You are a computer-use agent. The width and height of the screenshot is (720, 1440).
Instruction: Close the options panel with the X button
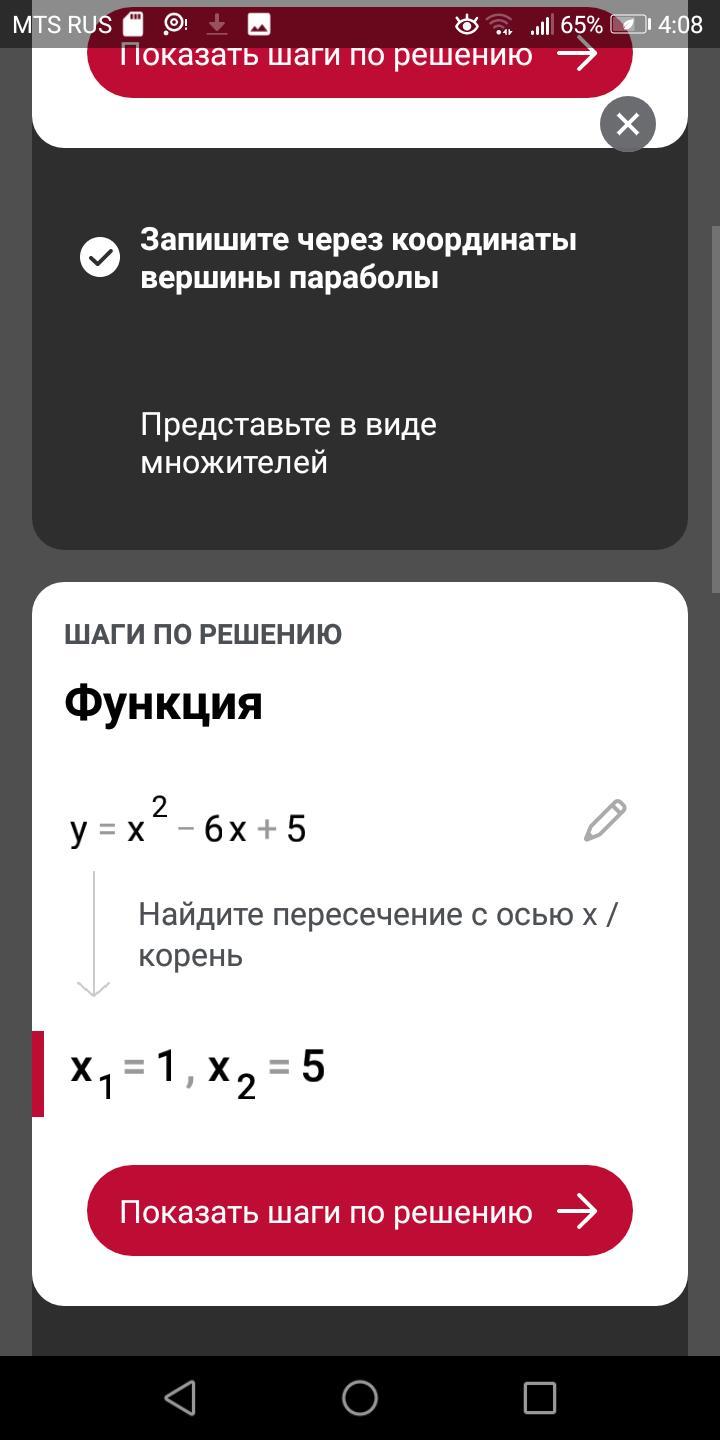pos(627,124)
